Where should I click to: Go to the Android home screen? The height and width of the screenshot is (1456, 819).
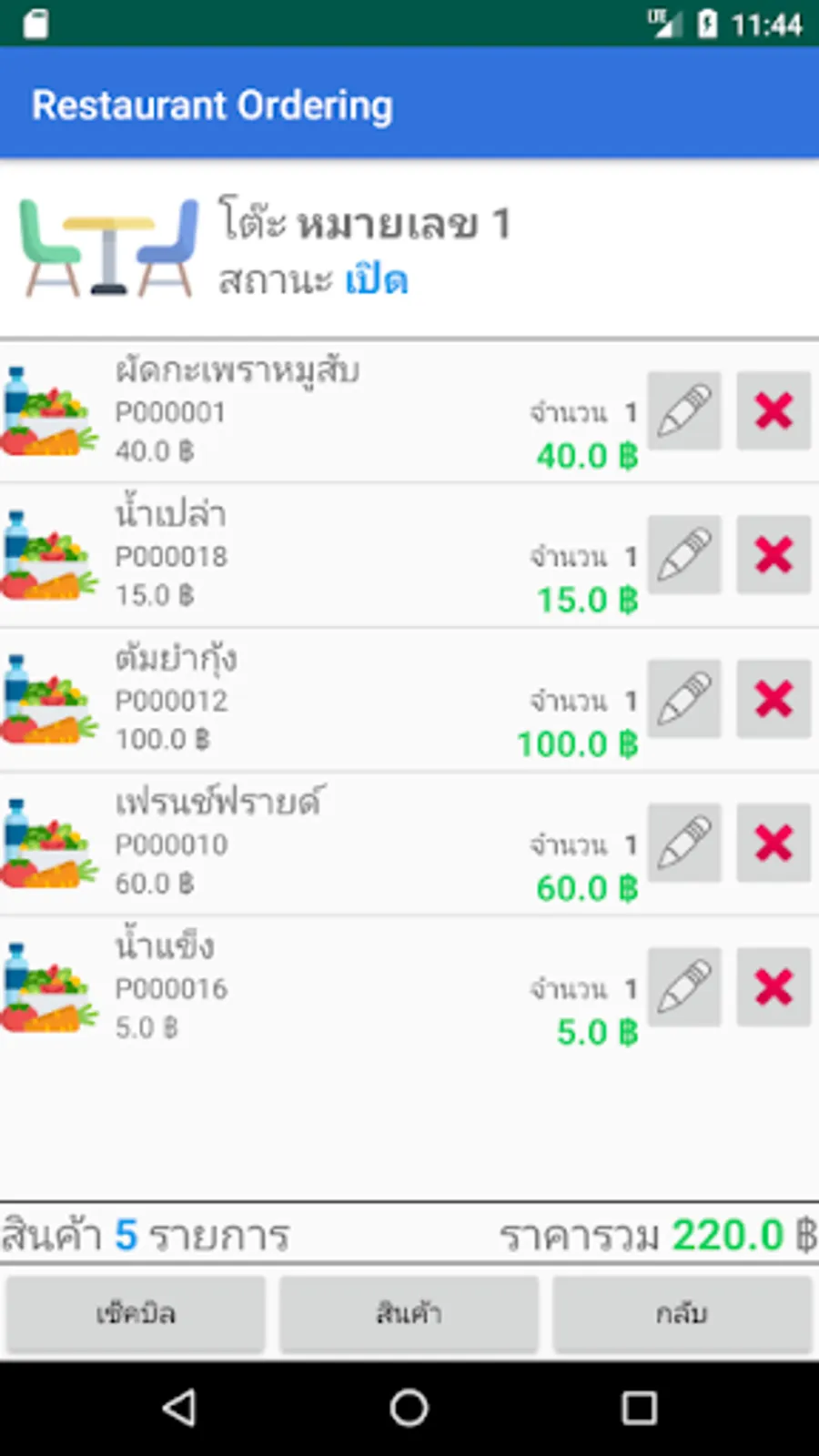tap(409, 1408)
